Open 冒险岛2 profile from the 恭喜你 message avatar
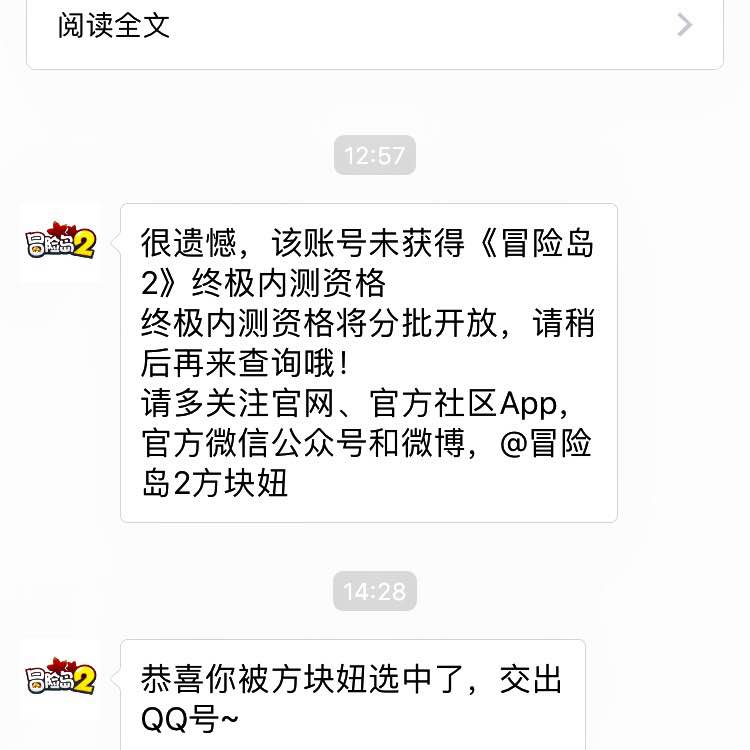The image size is (750, 750). pos(60,679)
